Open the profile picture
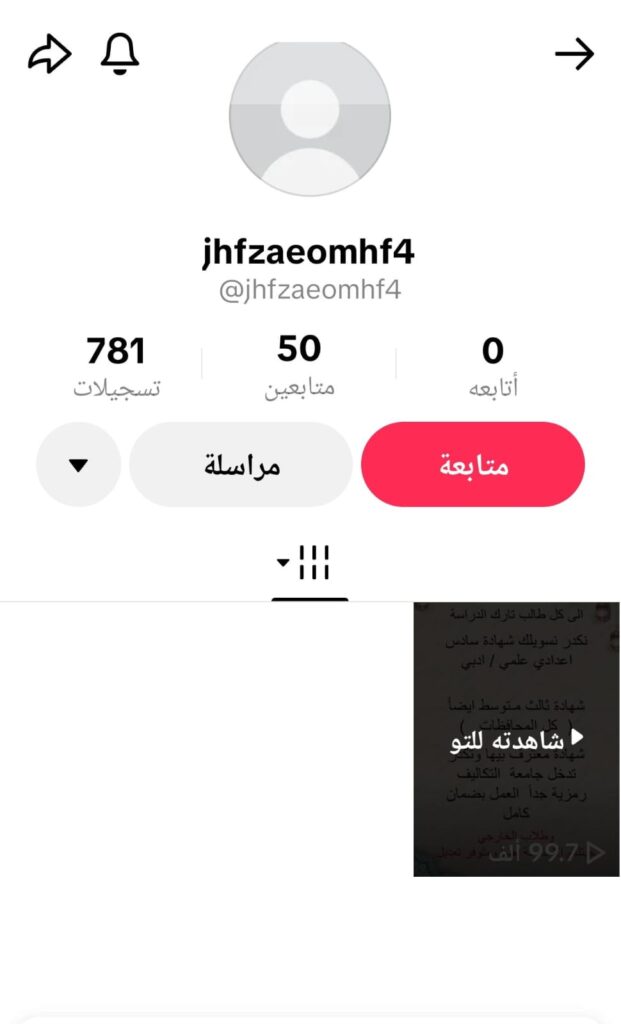The width and height of the screenshot is (621, 1024). click(310, 118)
